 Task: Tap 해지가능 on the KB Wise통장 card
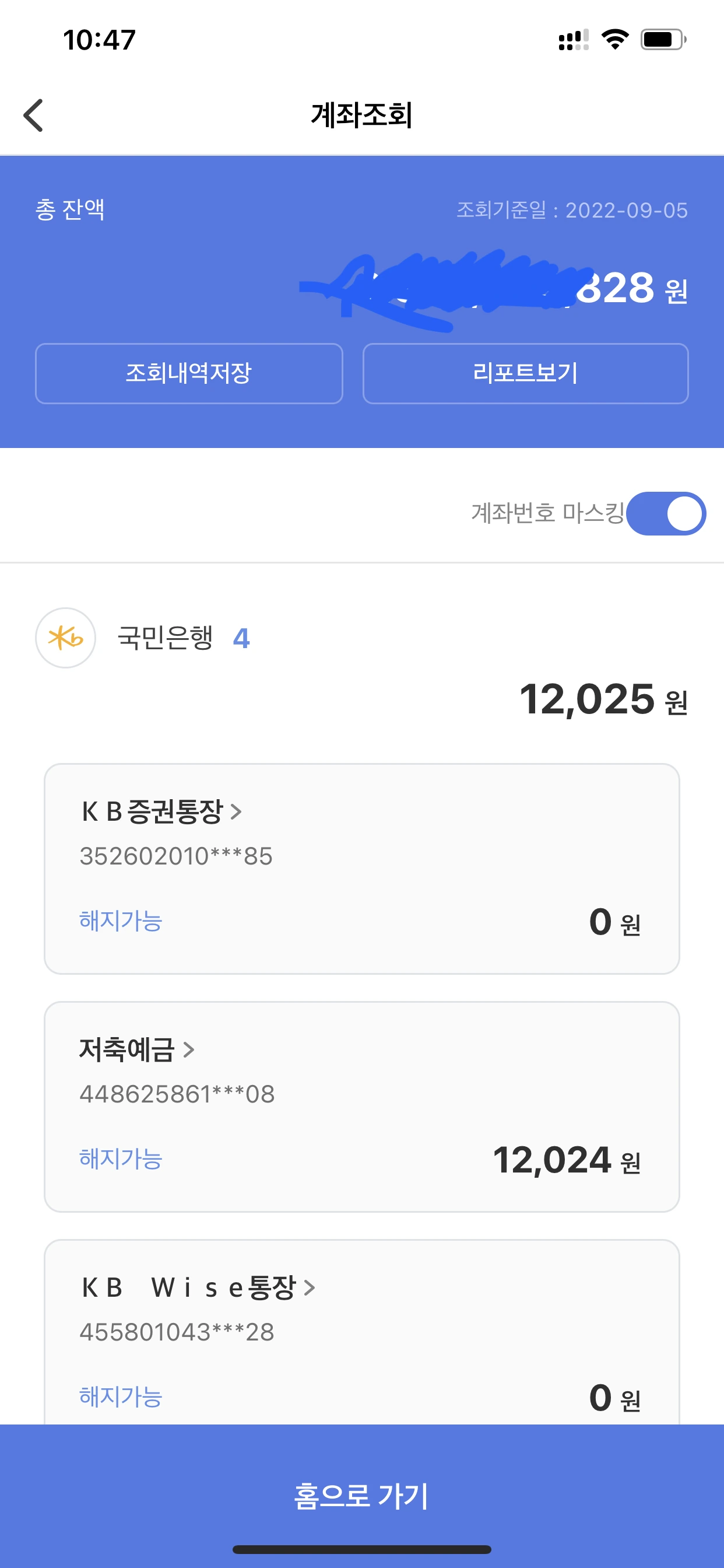click(x=121, y=1396)
